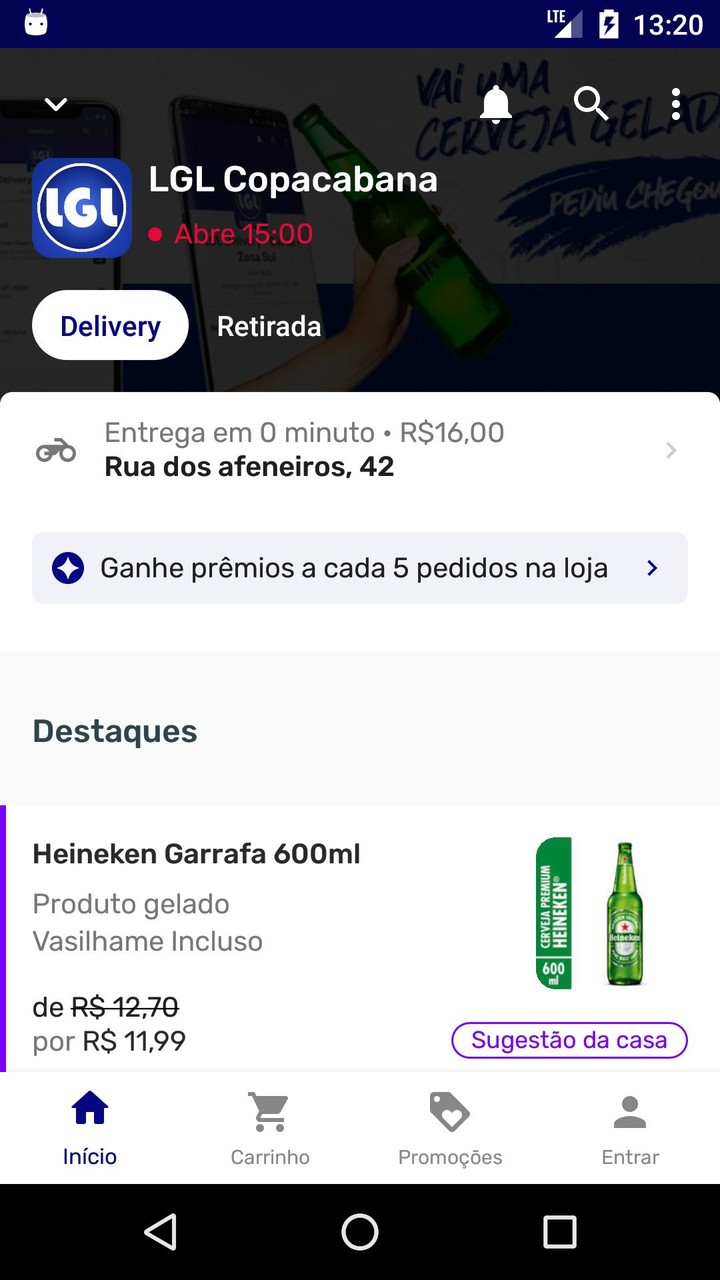Switch to the Retirada option
Viewport: 720px width, 1280px height.
[x=269, y=325]
